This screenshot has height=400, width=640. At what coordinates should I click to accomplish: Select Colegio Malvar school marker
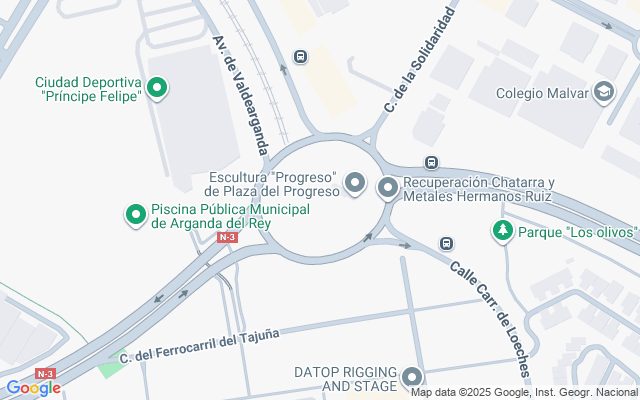(x=603, y=93)
